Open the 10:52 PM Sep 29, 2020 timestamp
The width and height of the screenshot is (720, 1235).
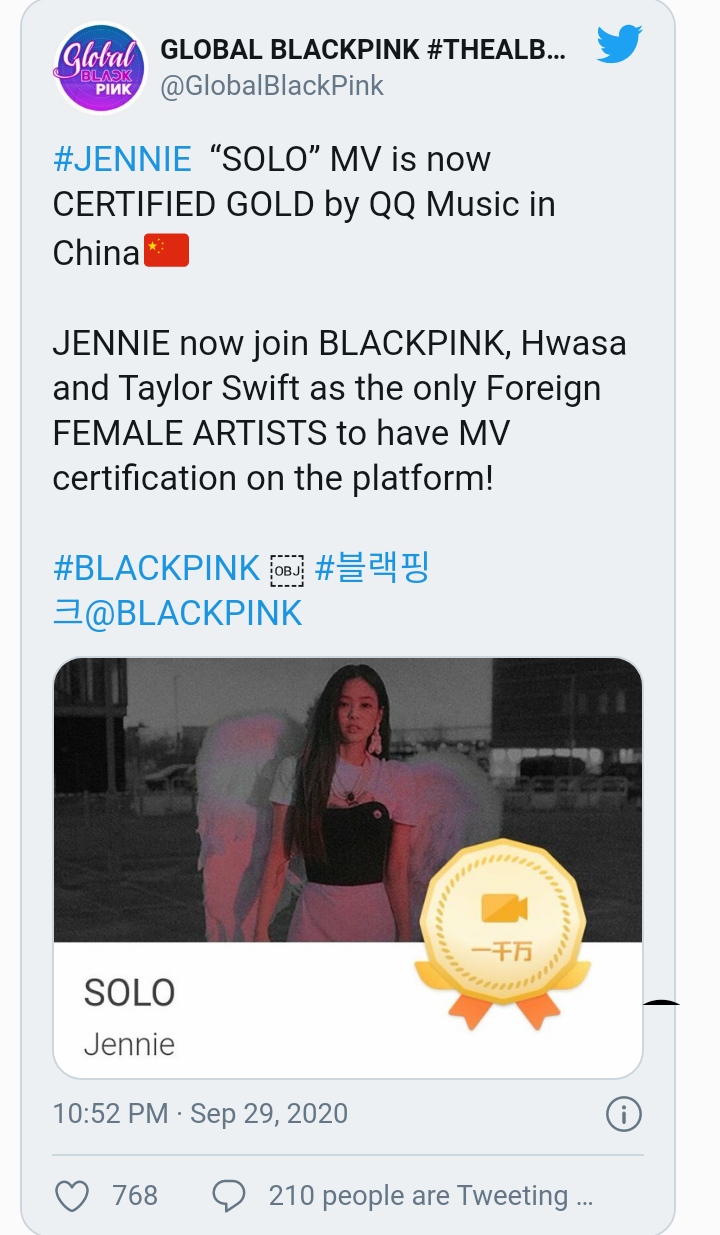click(x=200, y=1113)
